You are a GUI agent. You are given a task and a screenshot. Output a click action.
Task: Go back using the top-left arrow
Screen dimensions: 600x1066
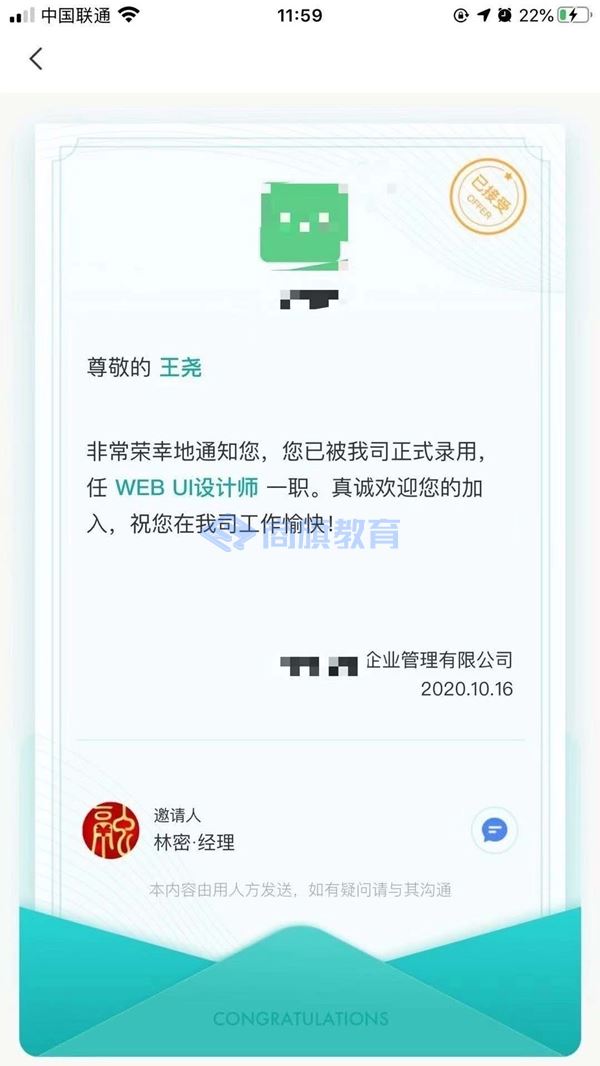[36, 59]
